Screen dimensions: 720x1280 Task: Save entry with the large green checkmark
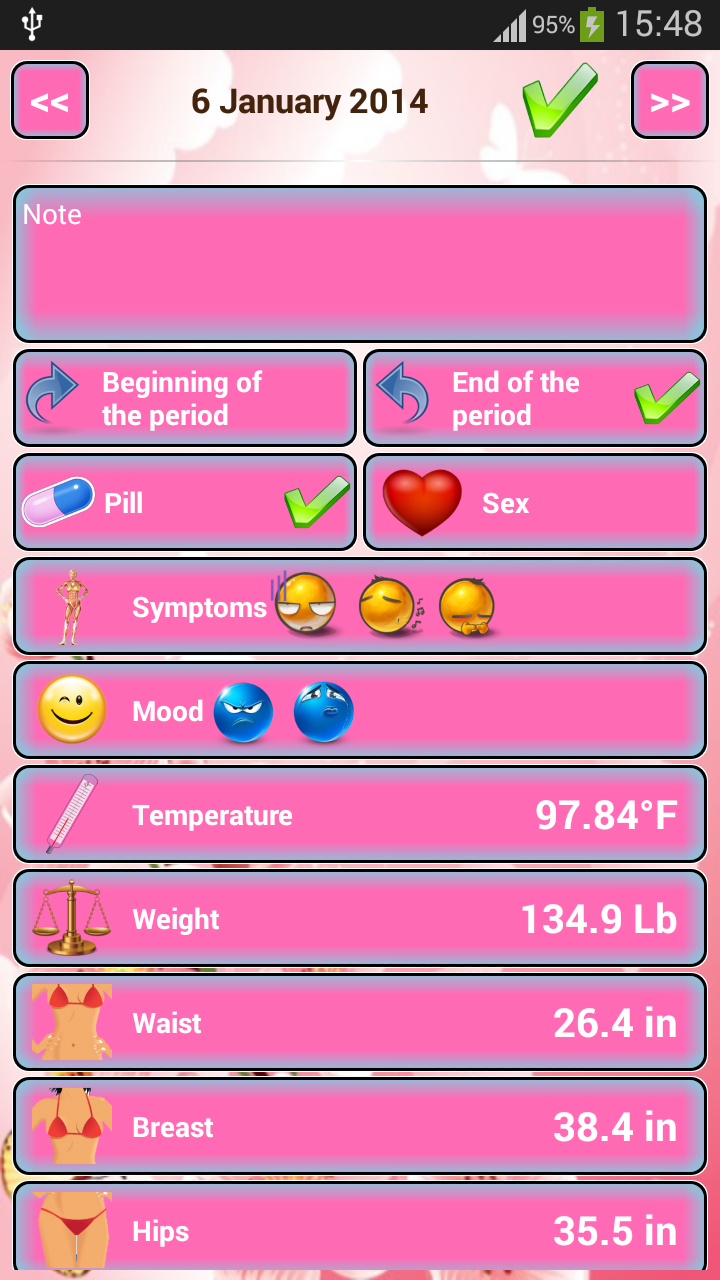pos(557,100)
